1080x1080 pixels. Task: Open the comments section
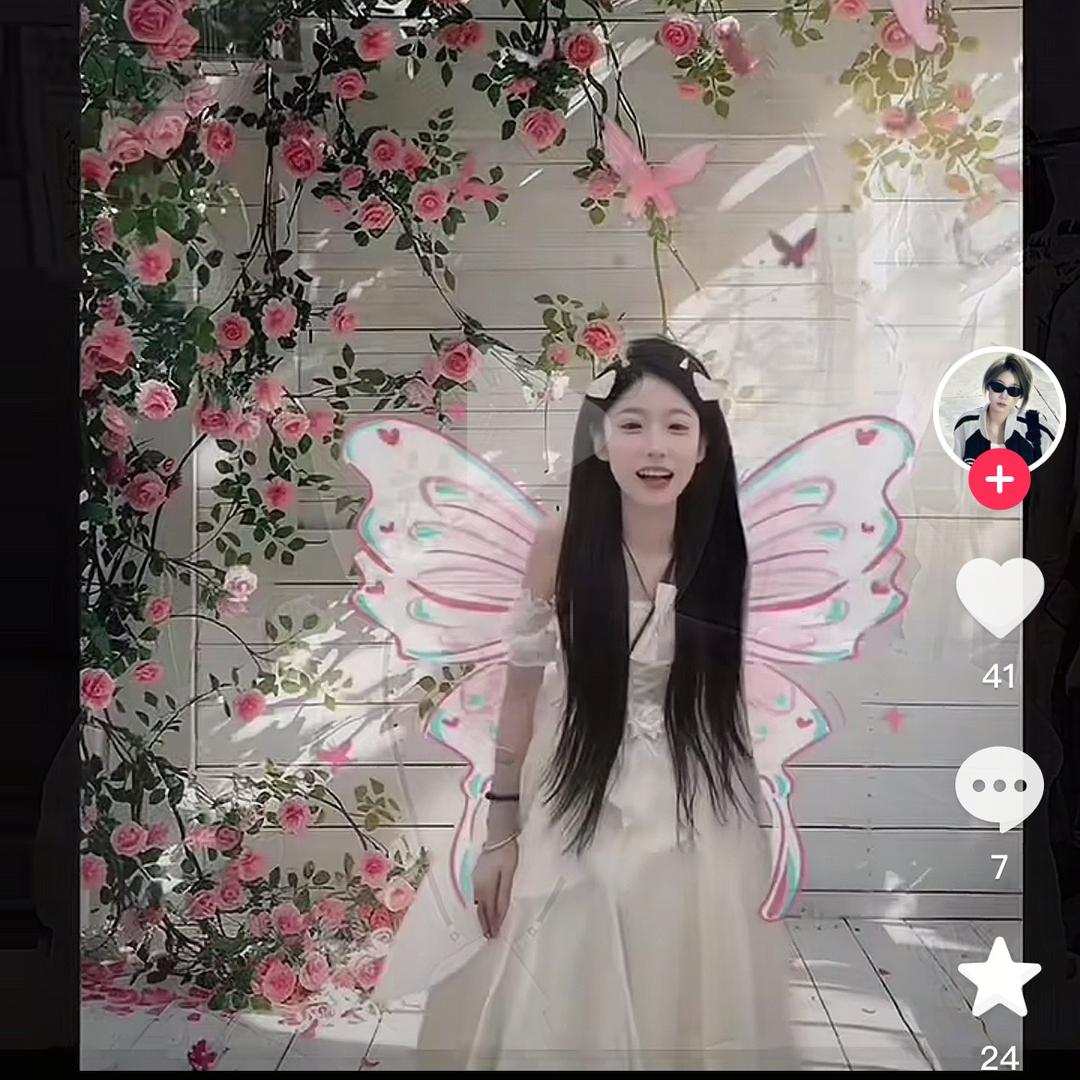(x=999, y=786)
